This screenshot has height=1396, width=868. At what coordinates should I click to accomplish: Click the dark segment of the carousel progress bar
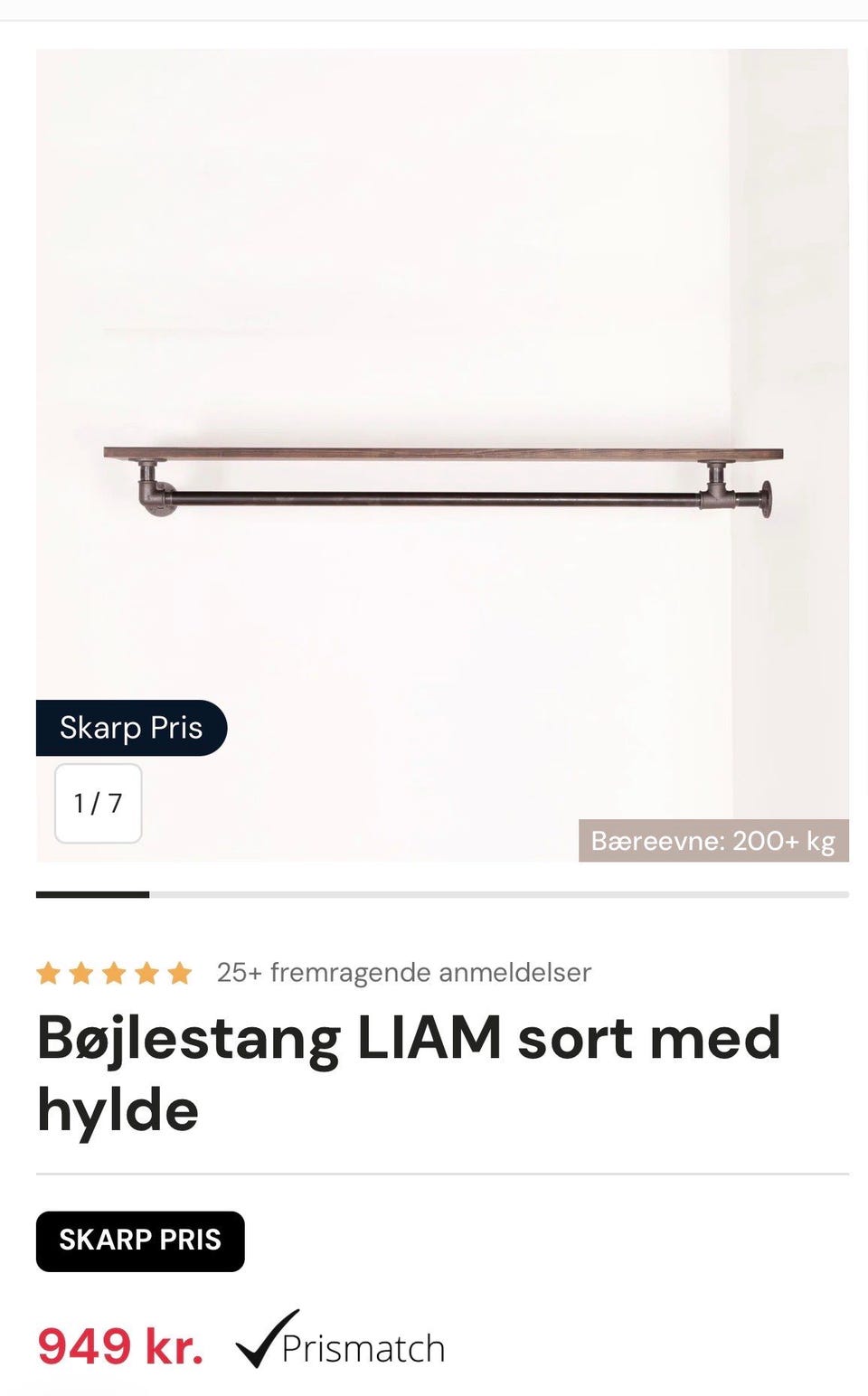[92, 894]
